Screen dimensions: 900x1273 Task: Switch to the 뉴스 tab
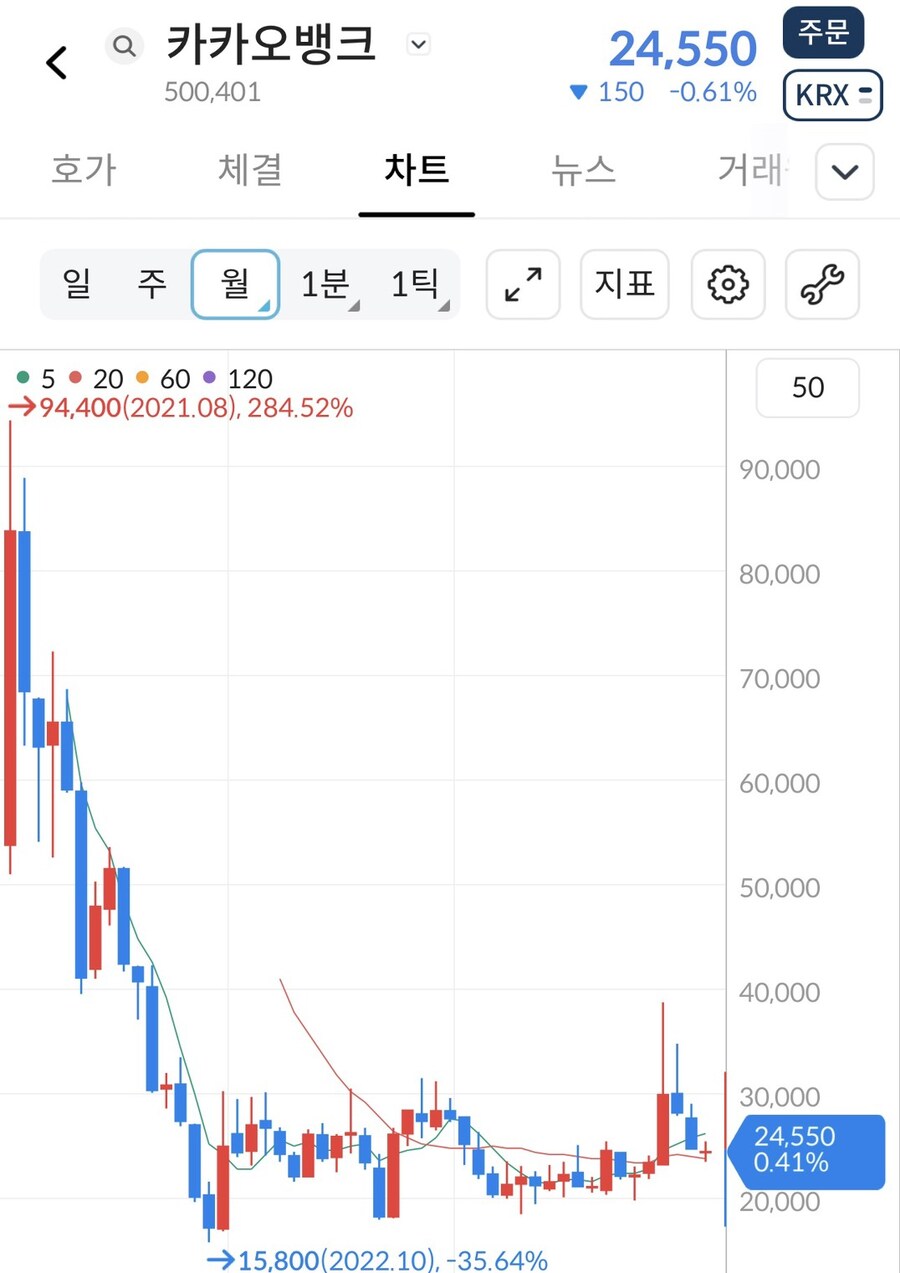pyautogui.click(x=583, y=171)
